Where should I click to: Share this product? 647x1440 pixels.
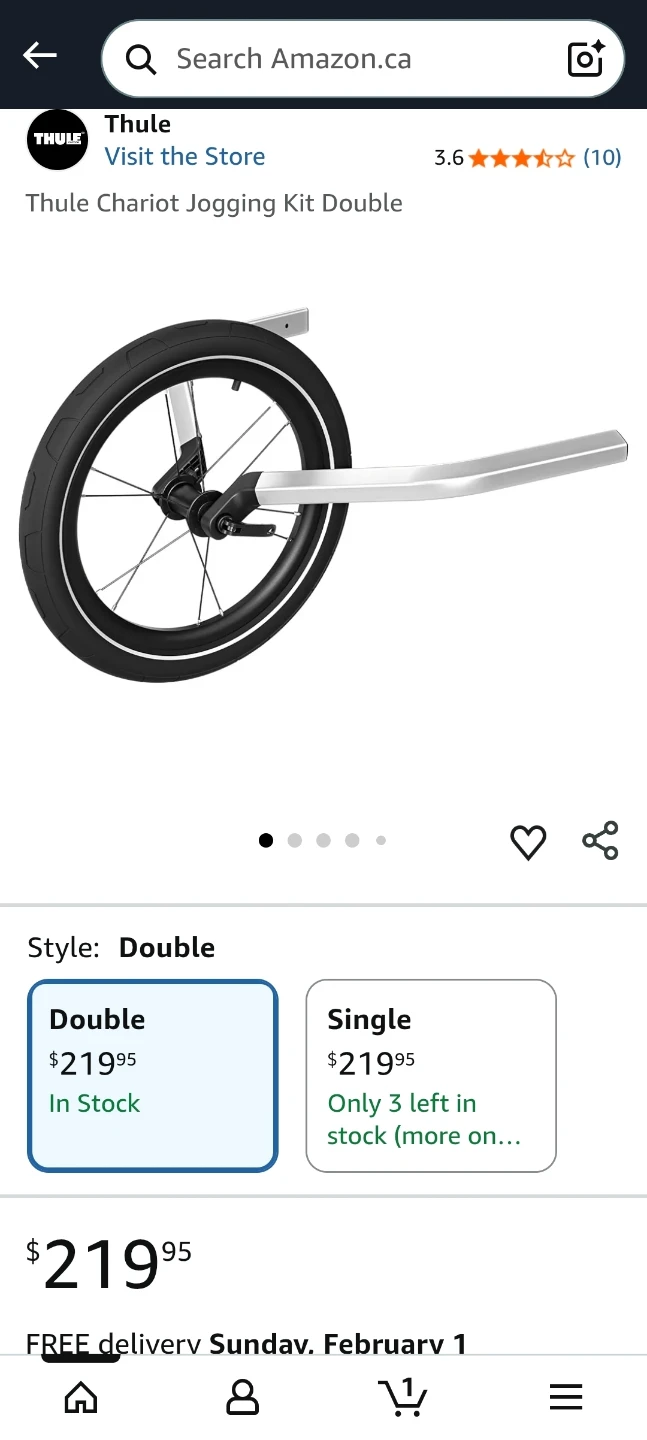(x=600, y=841)
